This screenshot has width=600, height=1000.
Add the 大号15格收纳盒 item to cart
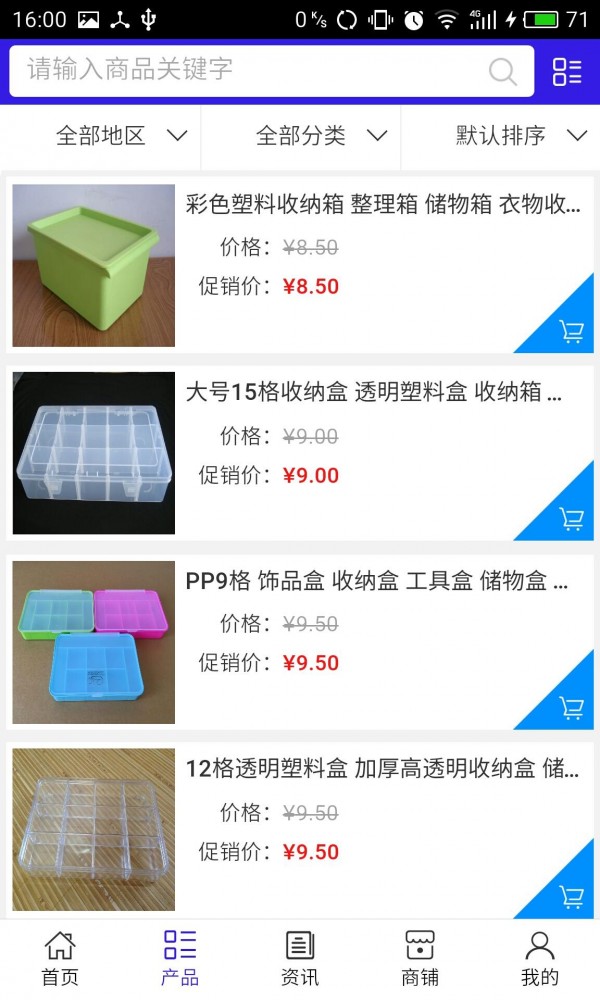pos(571,519)
